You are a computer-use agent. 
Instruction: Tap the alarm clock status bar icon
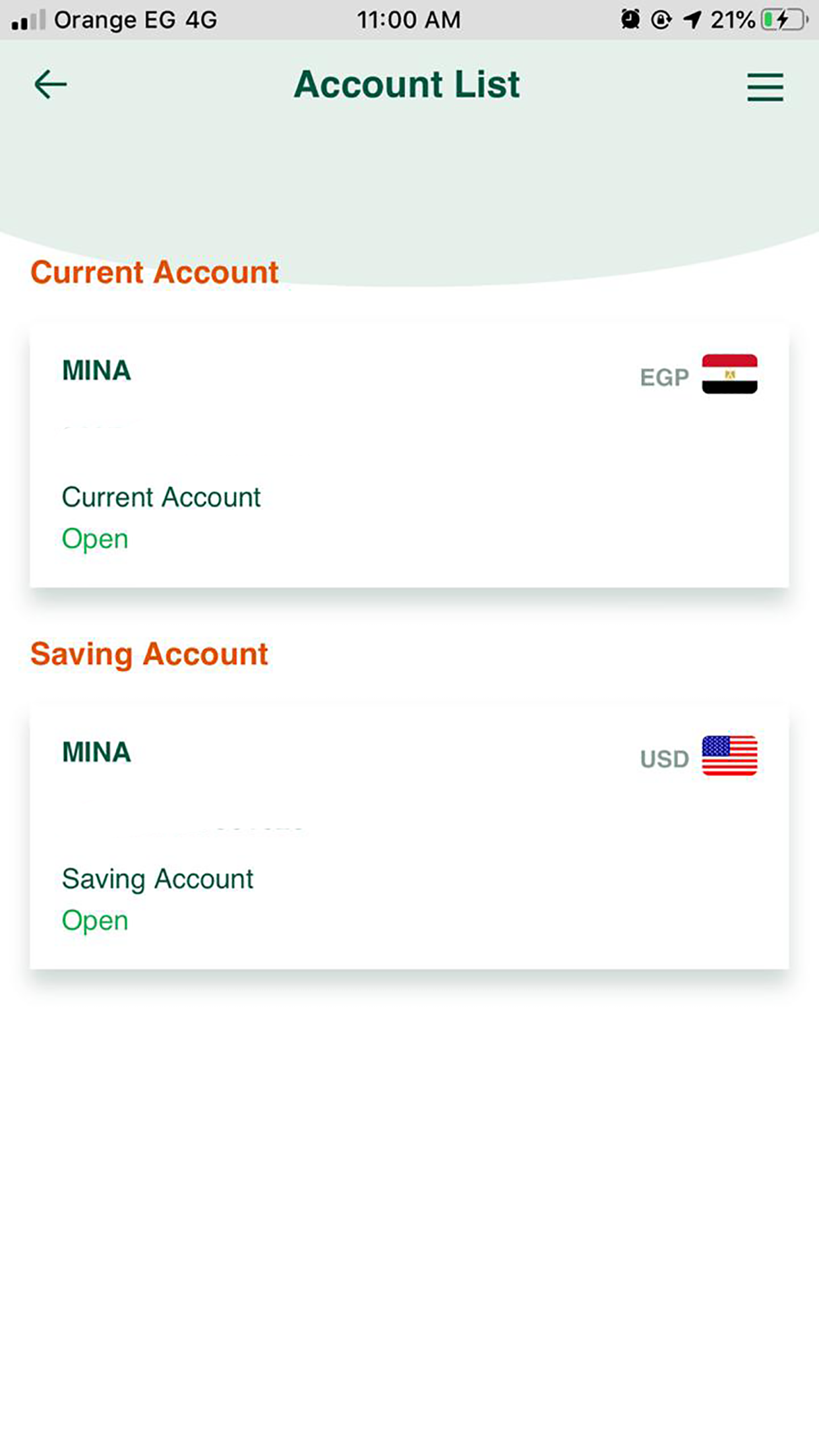pos(629,20)
